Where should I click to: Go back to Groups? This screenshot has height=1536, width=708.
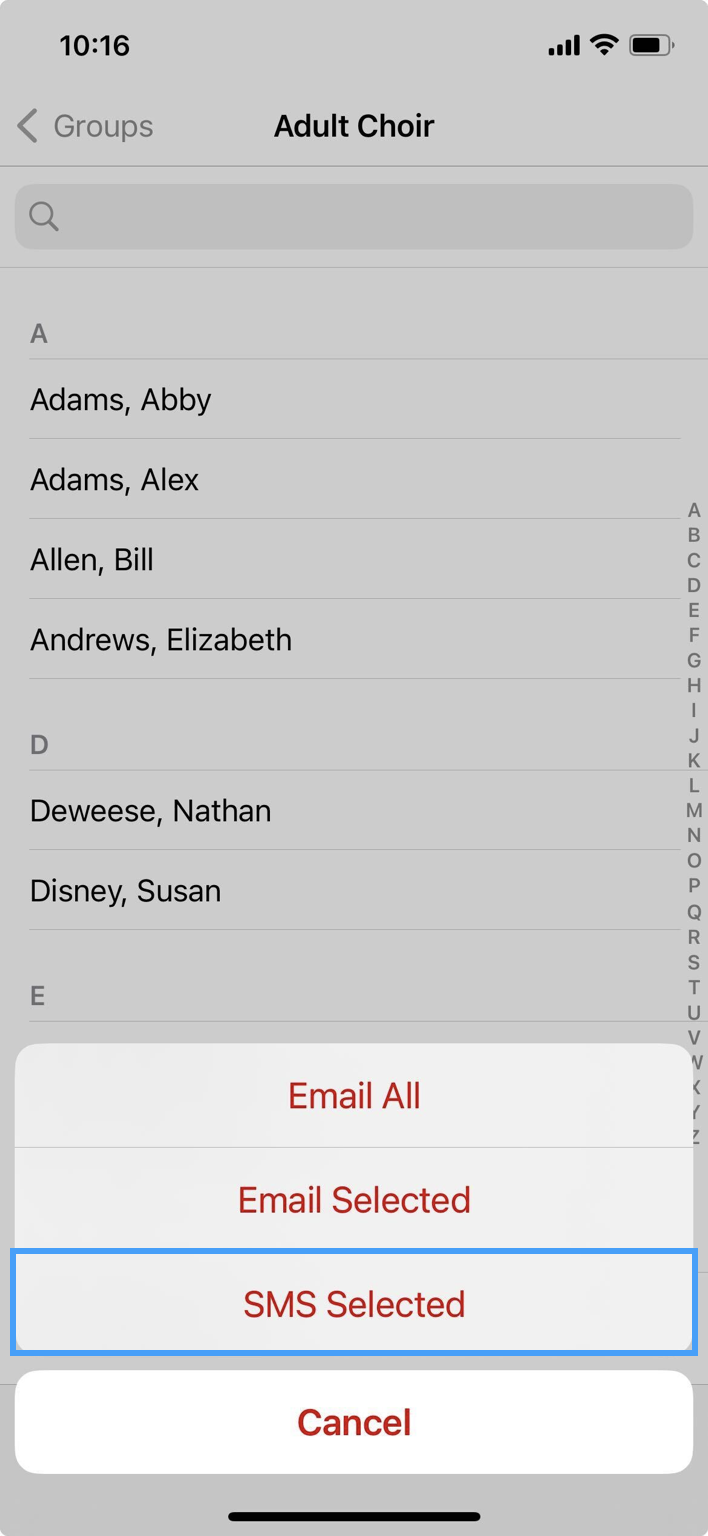click(x=86, y=126)
